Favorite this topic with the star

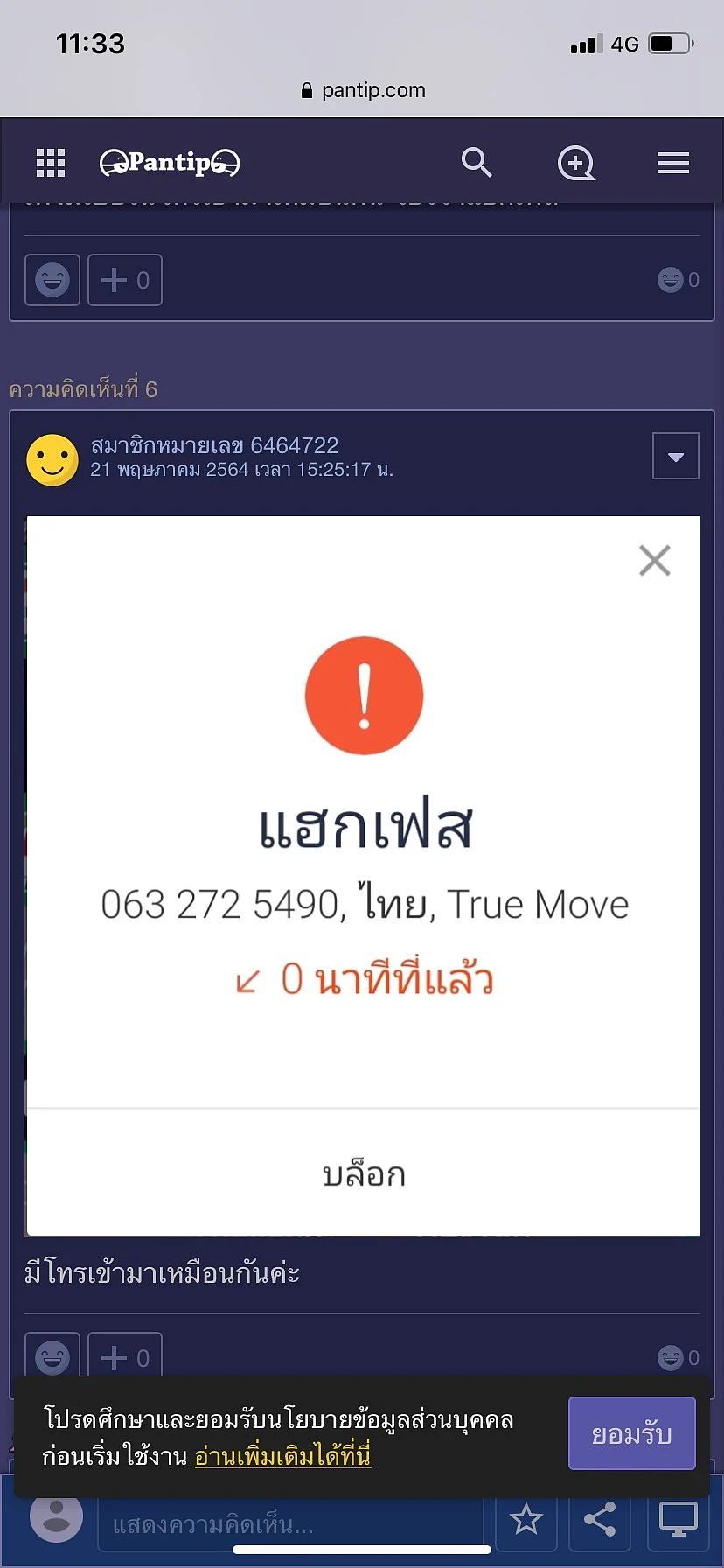coord(526,1520)
